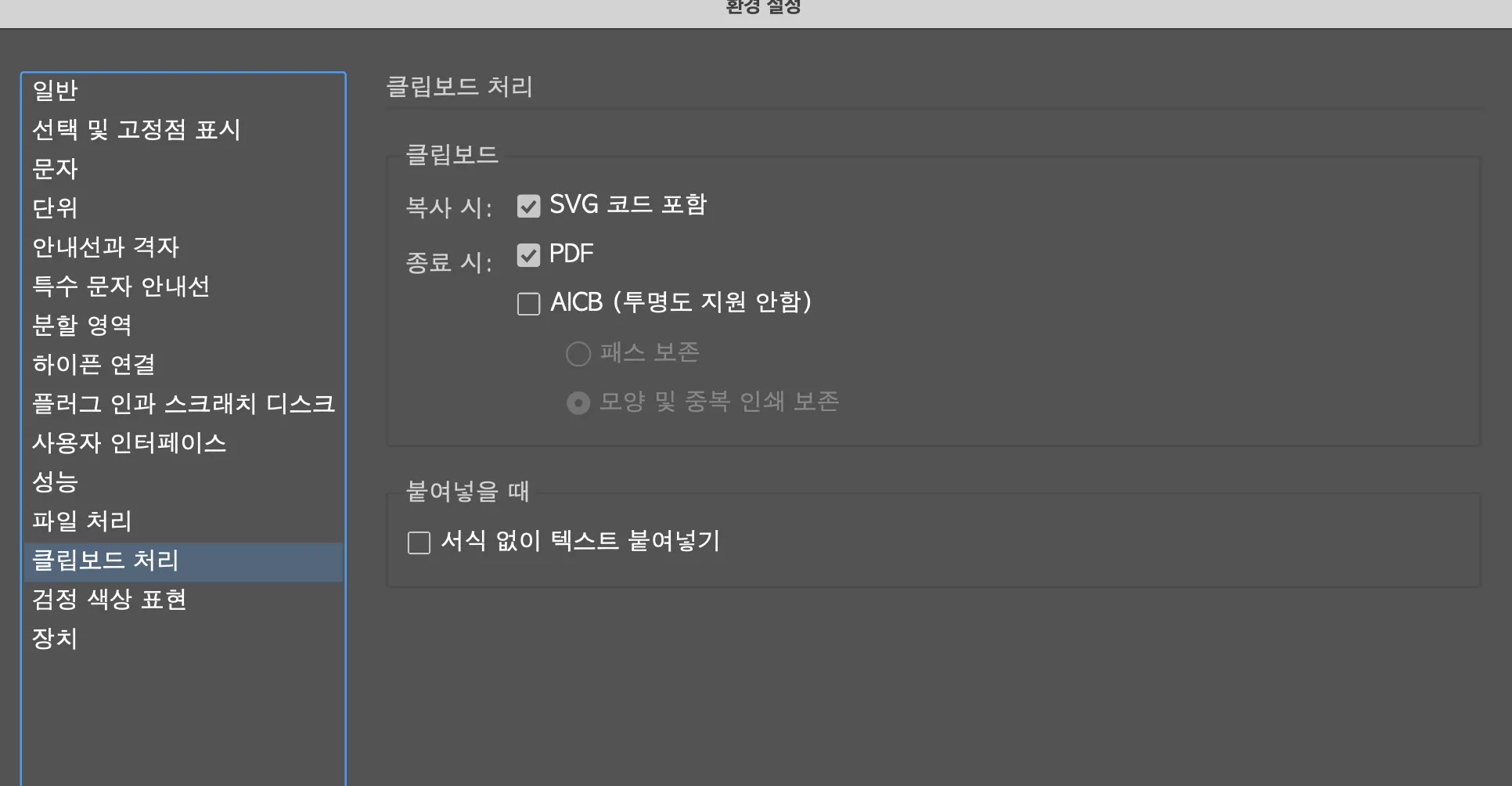Select the 클립보드 처리 category

(x=106, y=561)
